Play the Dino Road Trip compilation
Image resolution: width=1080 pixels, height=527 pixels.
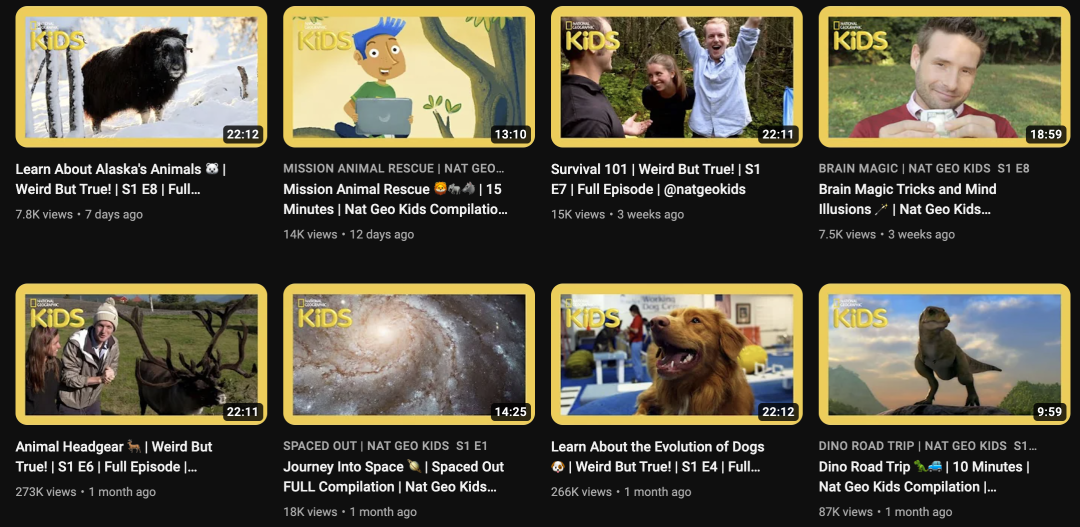(944, 354)
